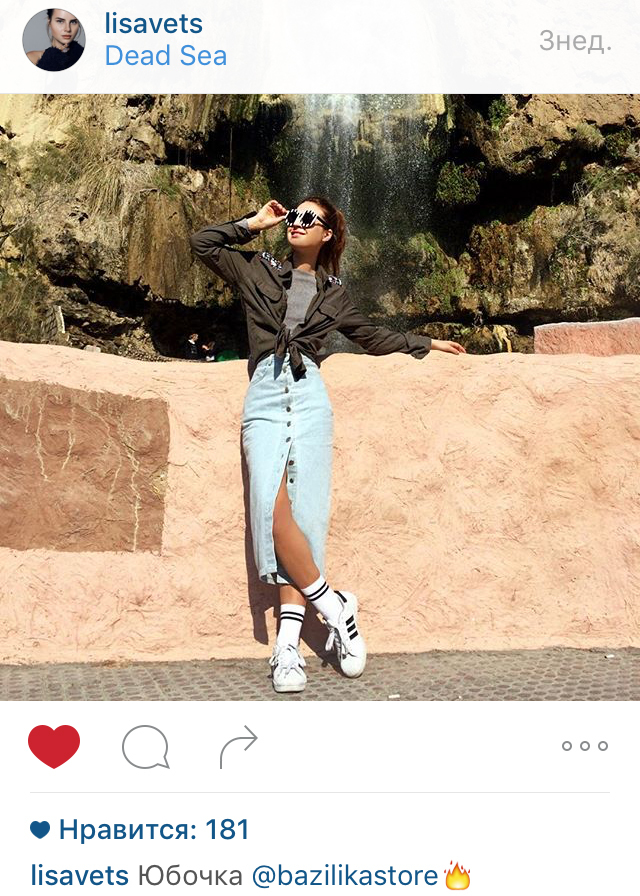Open the @bazilikastore mention in caption
The image size is (640, 896).
[345, 876]
